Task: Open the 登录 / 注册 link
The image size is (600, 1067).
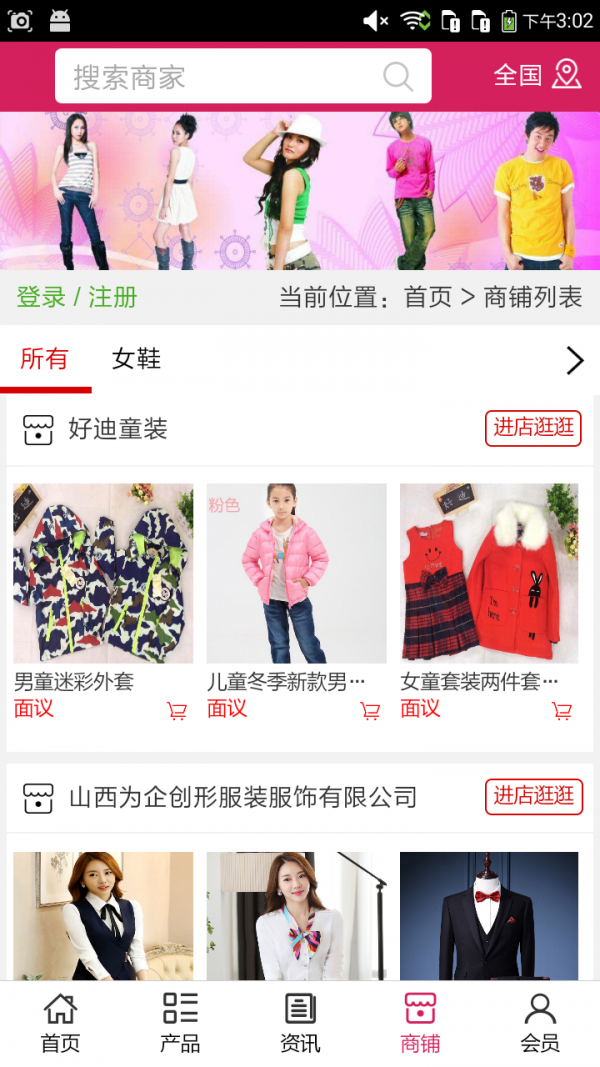Action: tap(77, 297)
